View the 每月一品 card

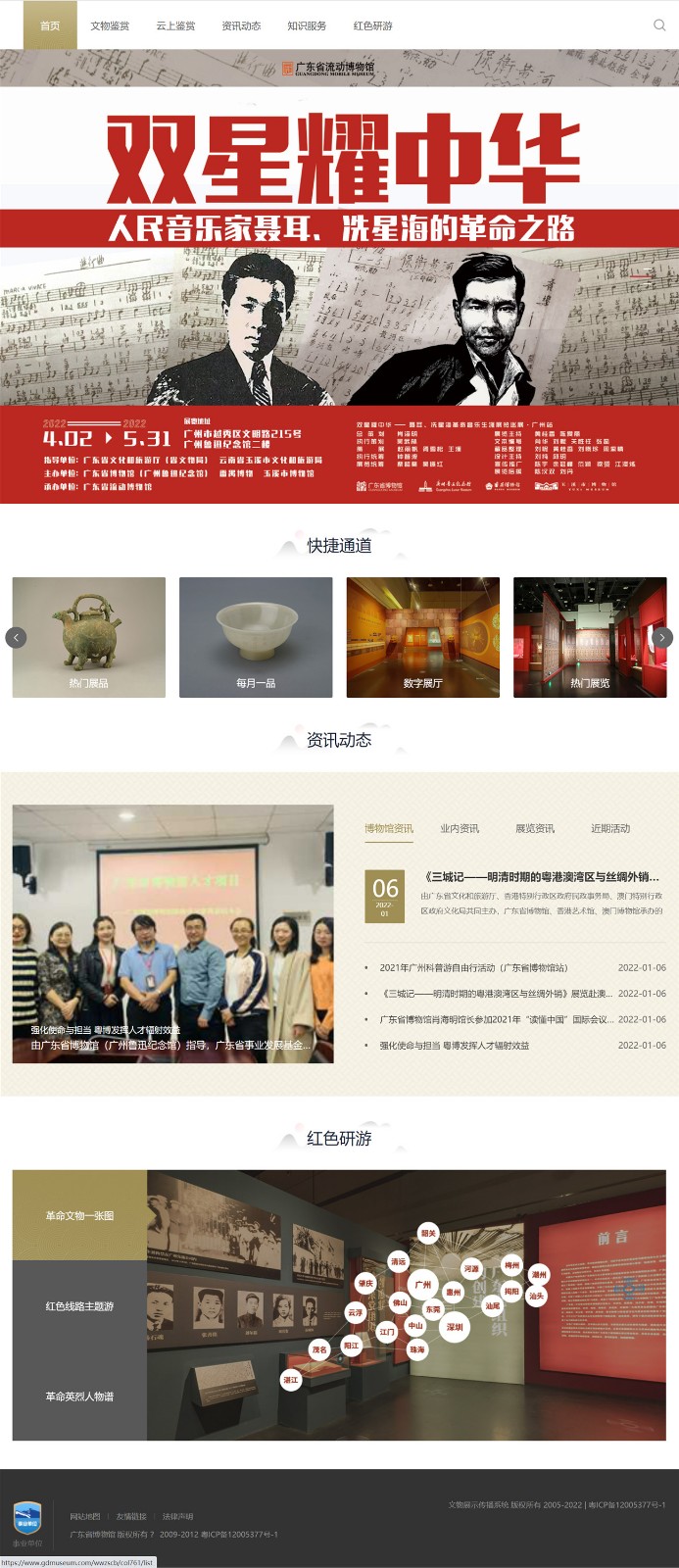pos(256,637)
